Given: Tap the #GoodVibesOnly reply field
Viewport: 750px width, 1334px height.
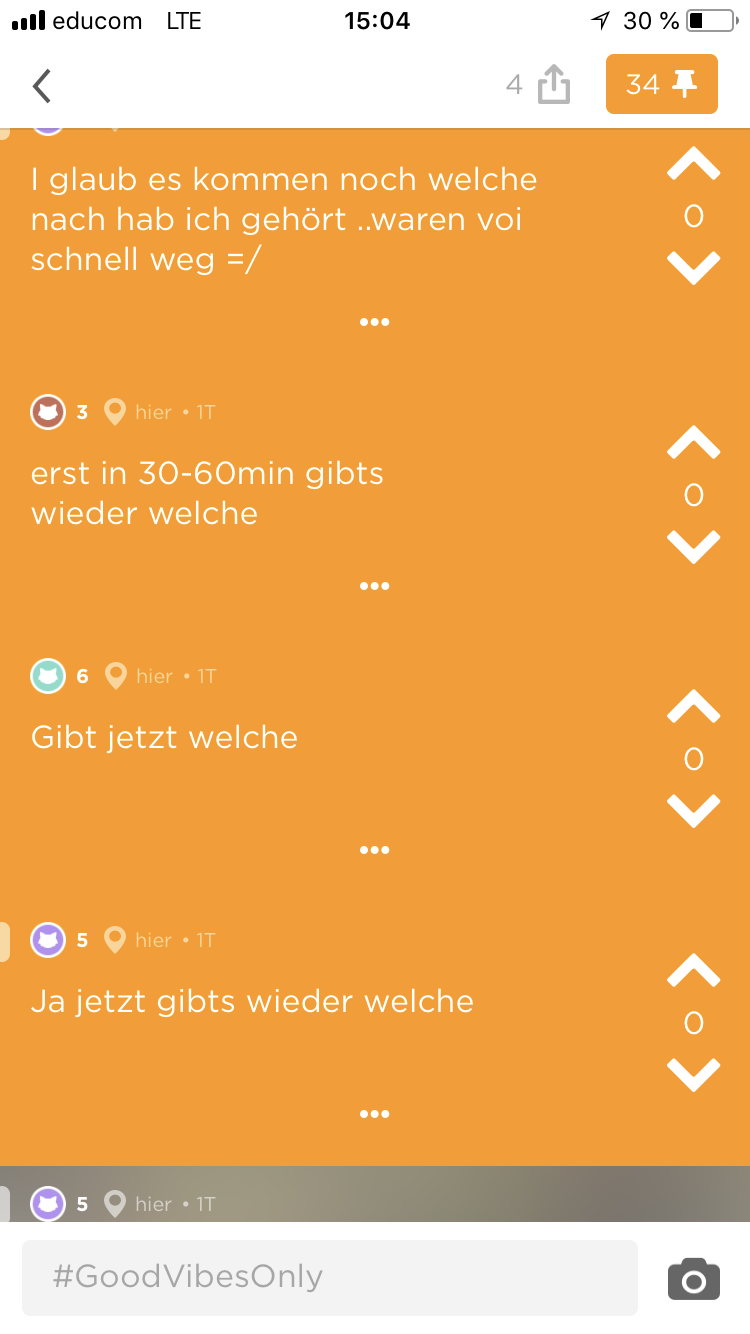Looking at the screenshot, I should (x=330, y=1277).
